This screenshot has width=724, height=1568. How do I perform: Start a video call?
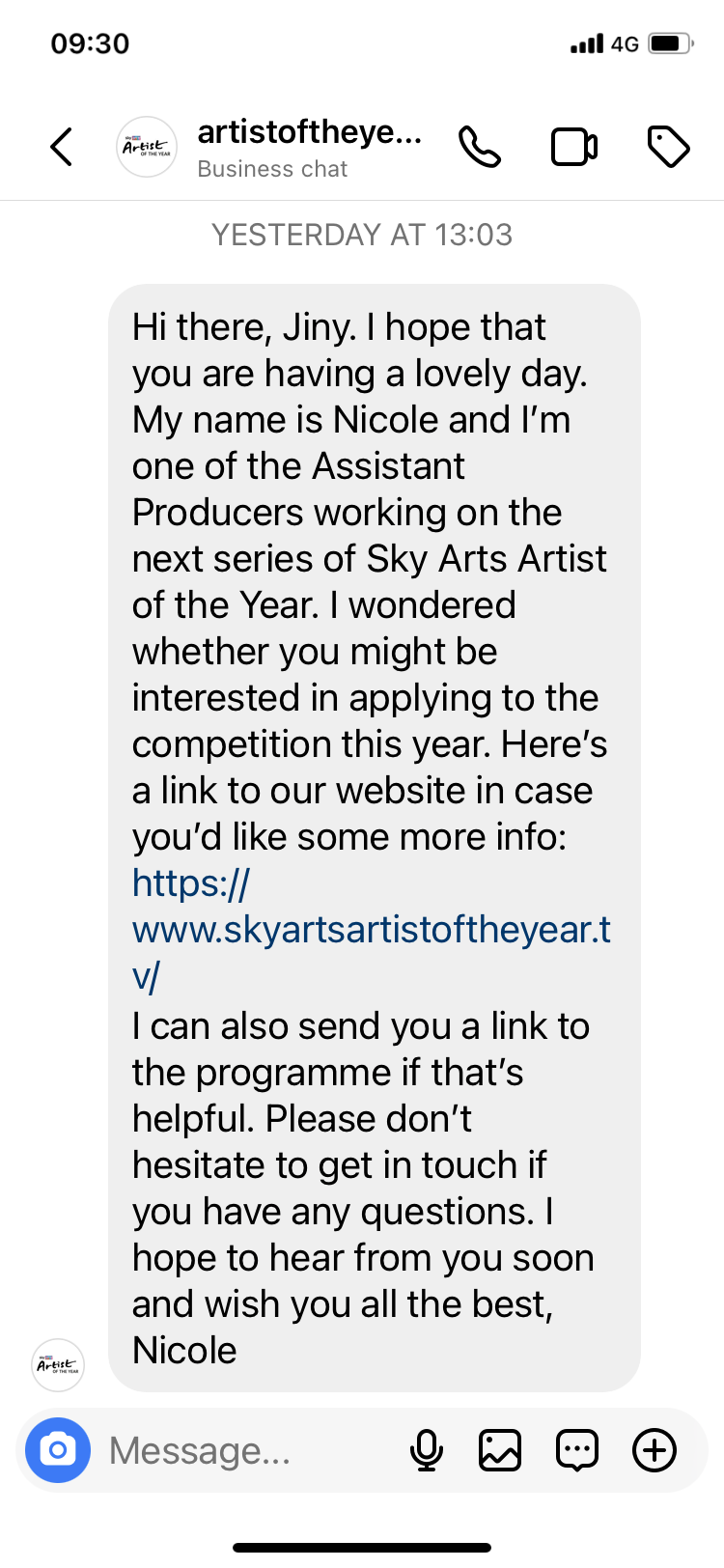coord(574,147)
